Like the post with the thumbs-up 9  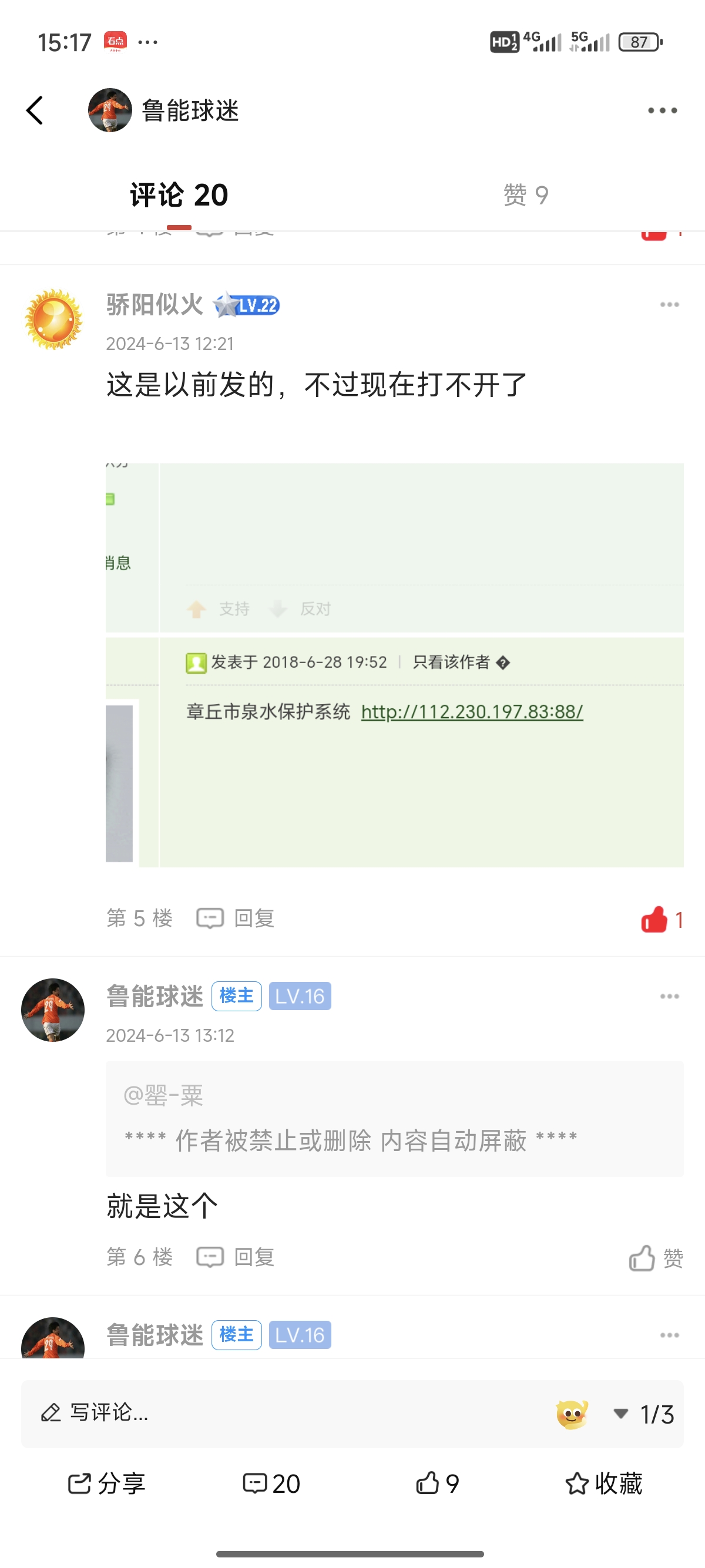[x=437, y=1483]
